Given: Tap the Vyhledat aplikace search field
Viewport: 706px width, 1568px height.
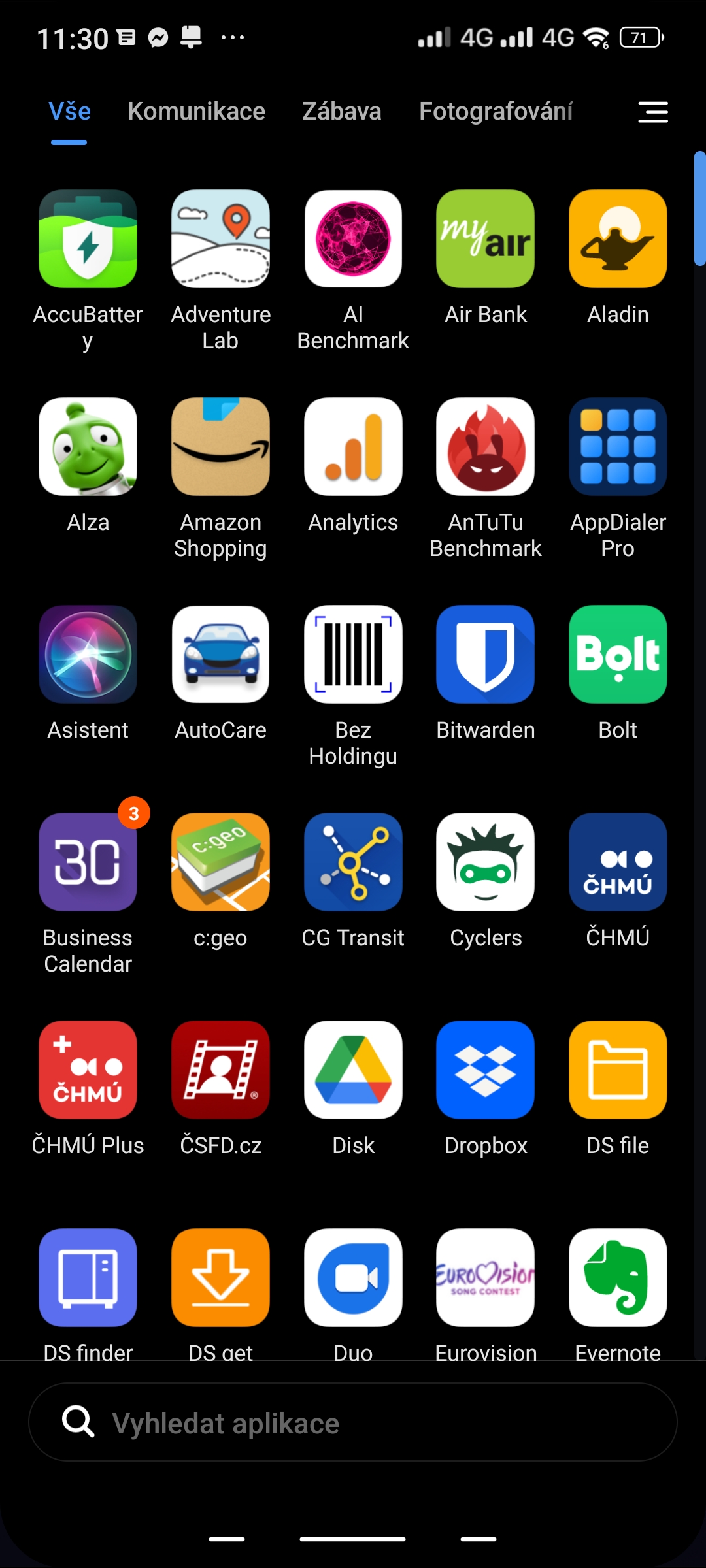Looking at the screenshot, I should [353, 1422].
